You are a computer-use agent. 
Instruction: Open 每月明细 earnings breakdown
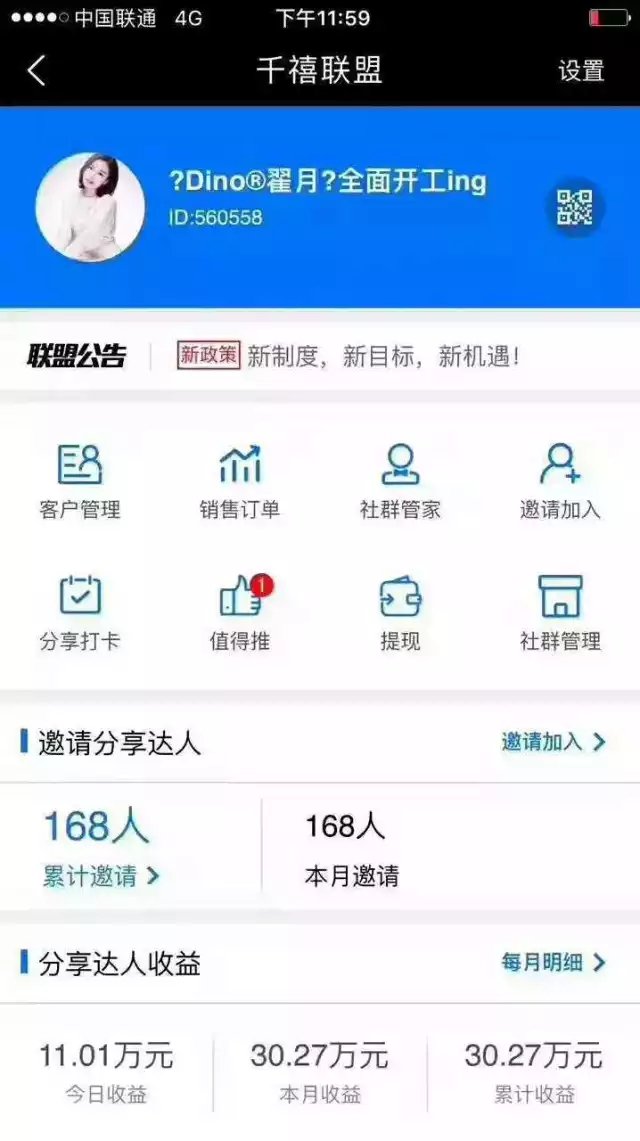pos(553,963)
